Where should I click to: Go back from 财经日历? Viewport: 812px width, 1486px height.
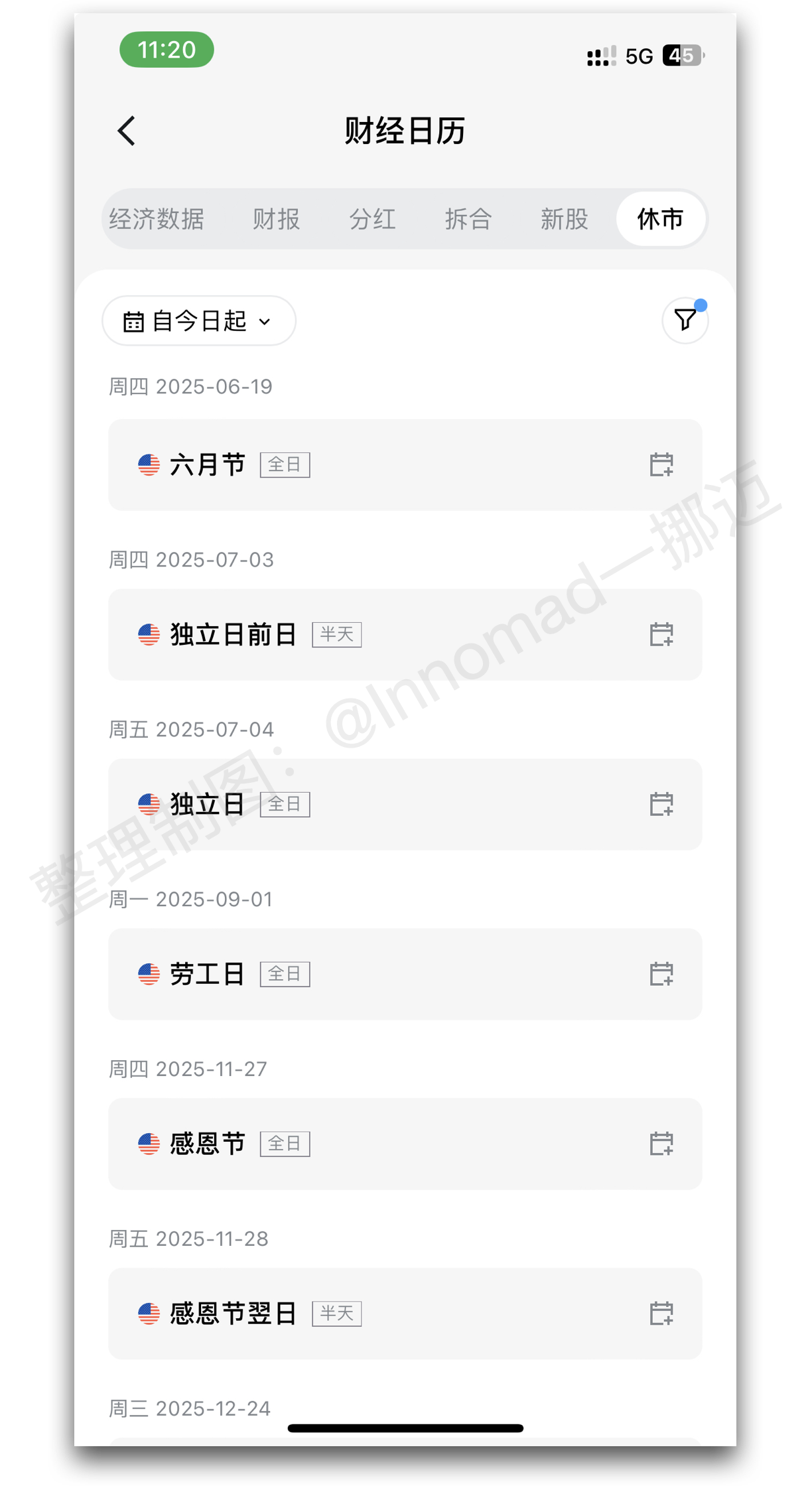coord(127,131)
